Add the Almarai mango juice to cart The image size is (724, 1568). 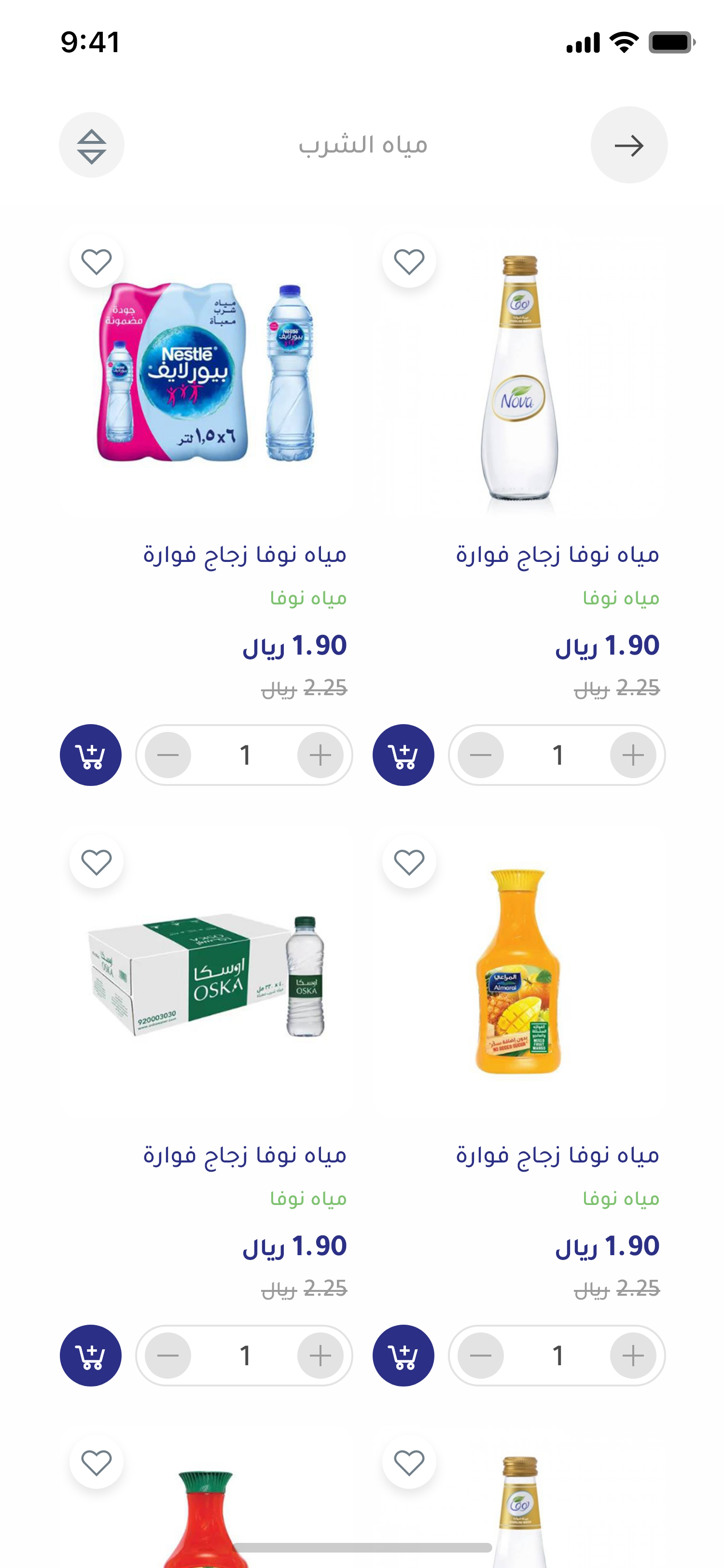point(404,1355)
